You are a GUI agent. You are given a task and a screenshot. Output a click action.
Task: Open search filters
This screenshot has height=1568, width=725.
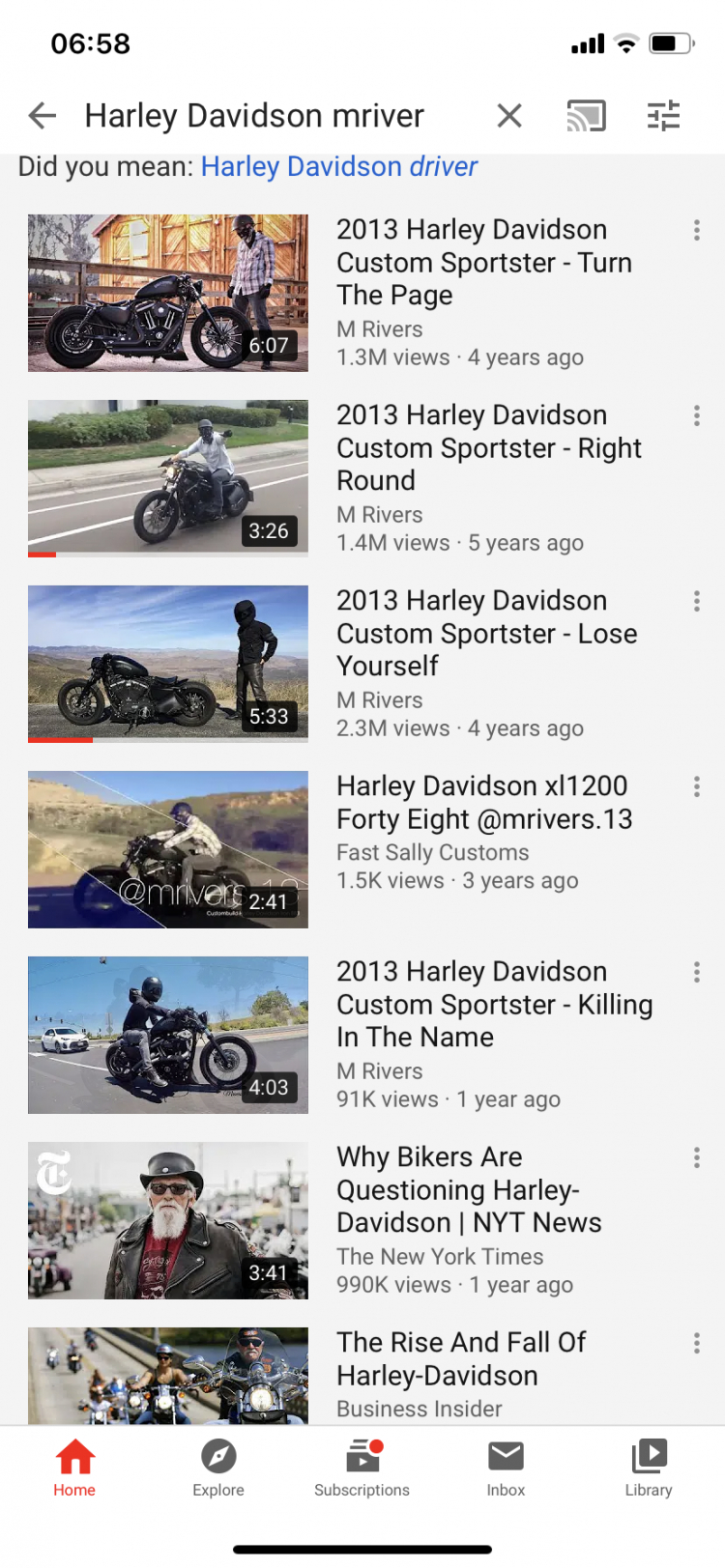coord(664,116)
